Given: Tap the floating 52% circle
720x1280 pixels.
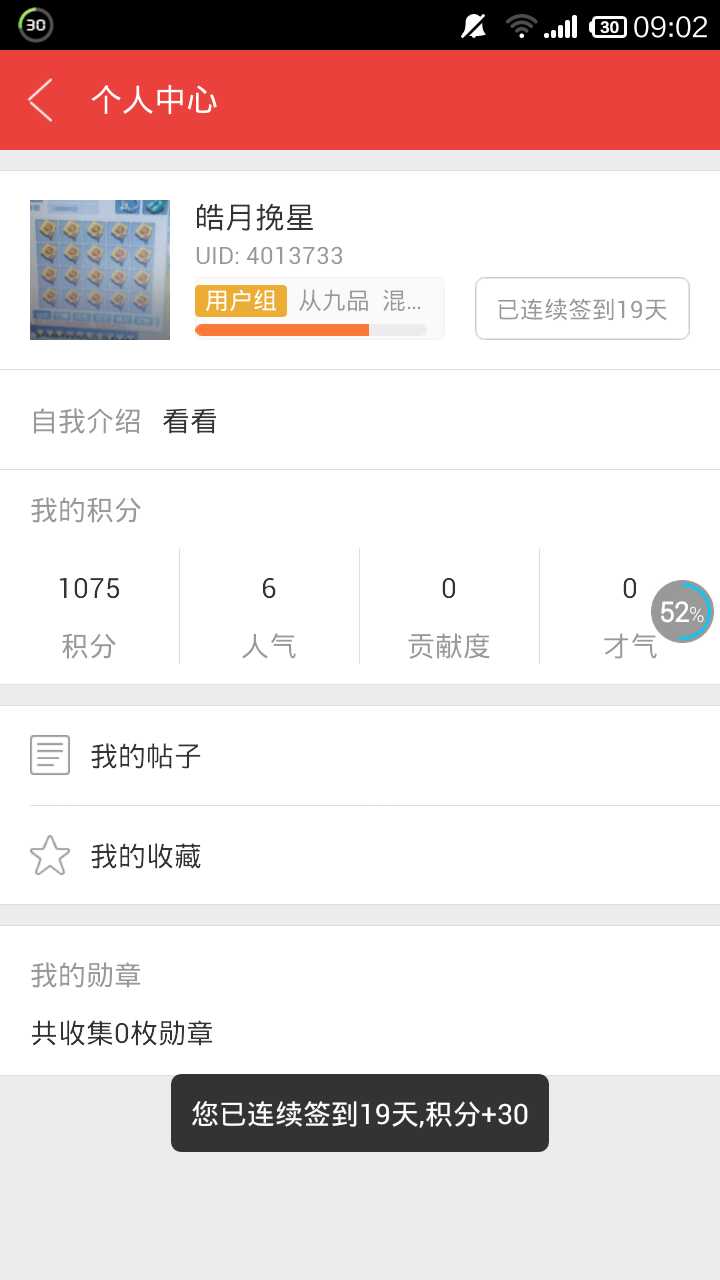Looking at the screenshot, I should tap(682, 612).
